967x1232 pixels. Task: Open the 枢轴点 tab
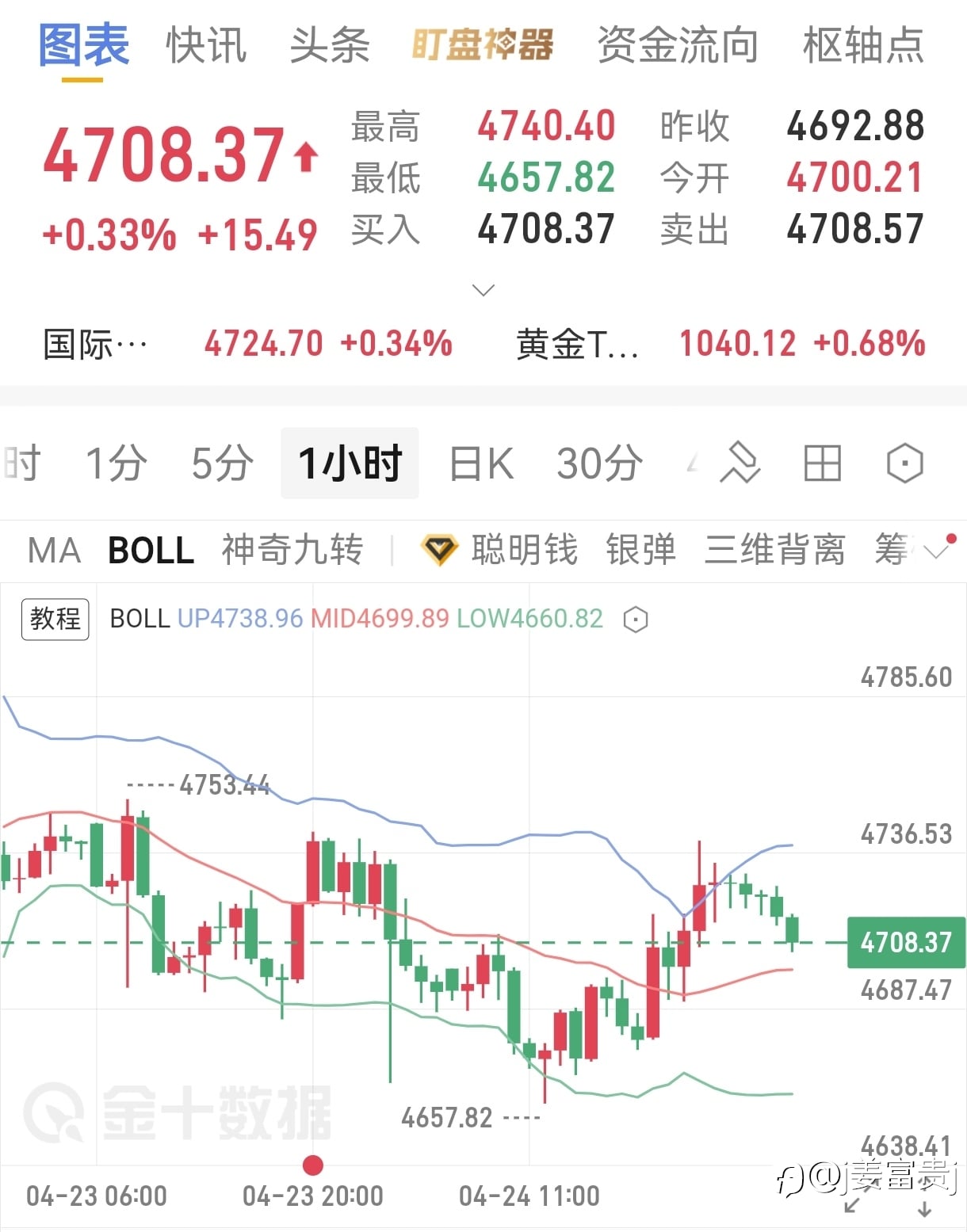point(864,45)
